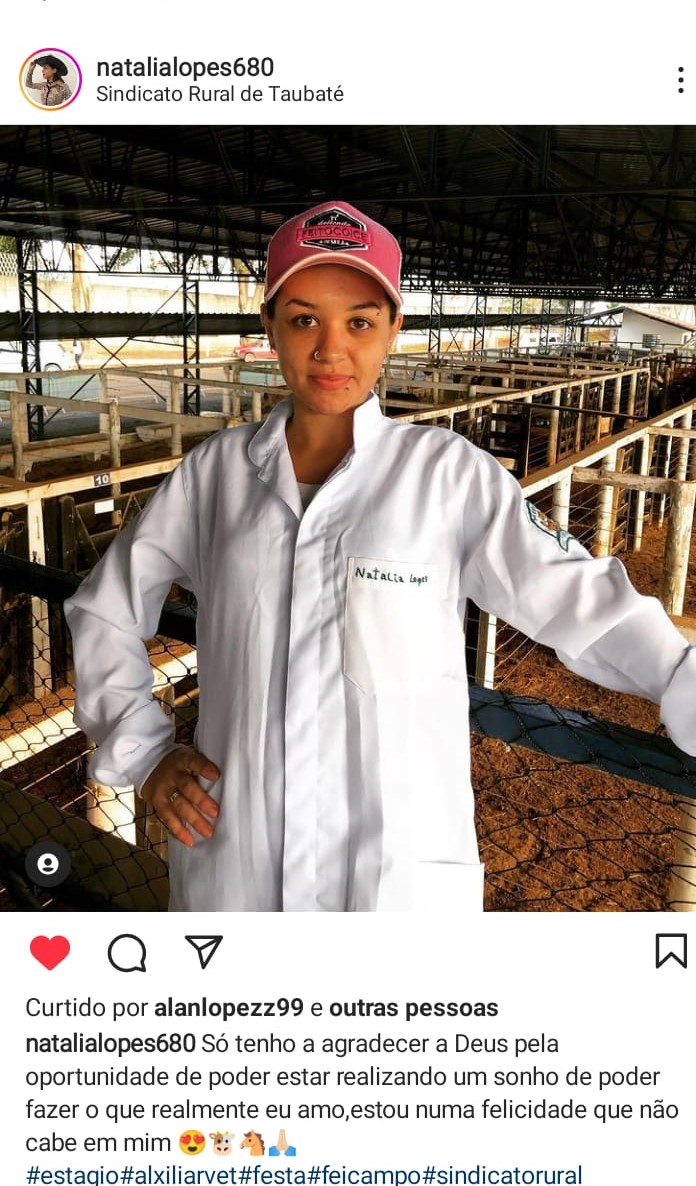This screenshot has height=1186, width=696.
Task: View the list of outras pessoas who liked
Action: [413, 1007]
